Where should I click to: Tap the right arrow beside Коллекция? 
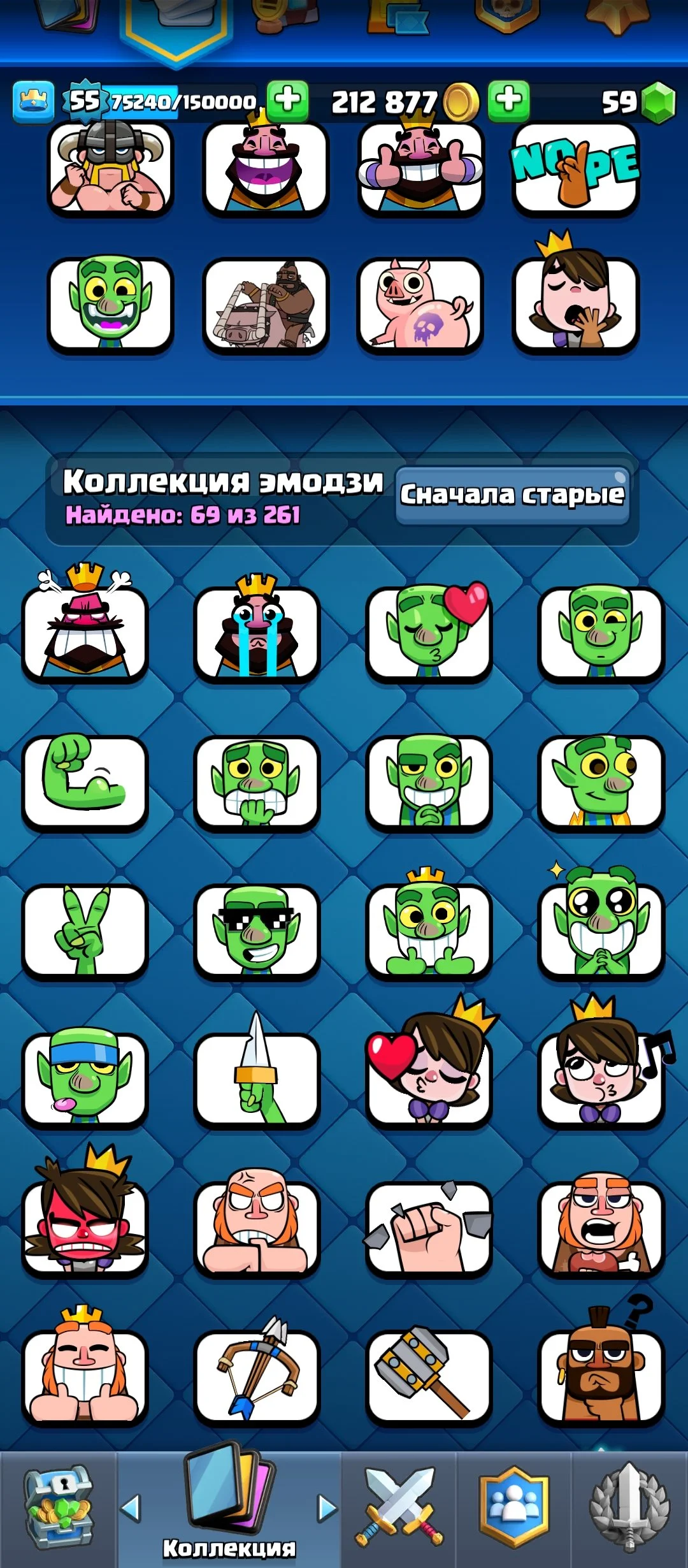tap(327, 1508)
